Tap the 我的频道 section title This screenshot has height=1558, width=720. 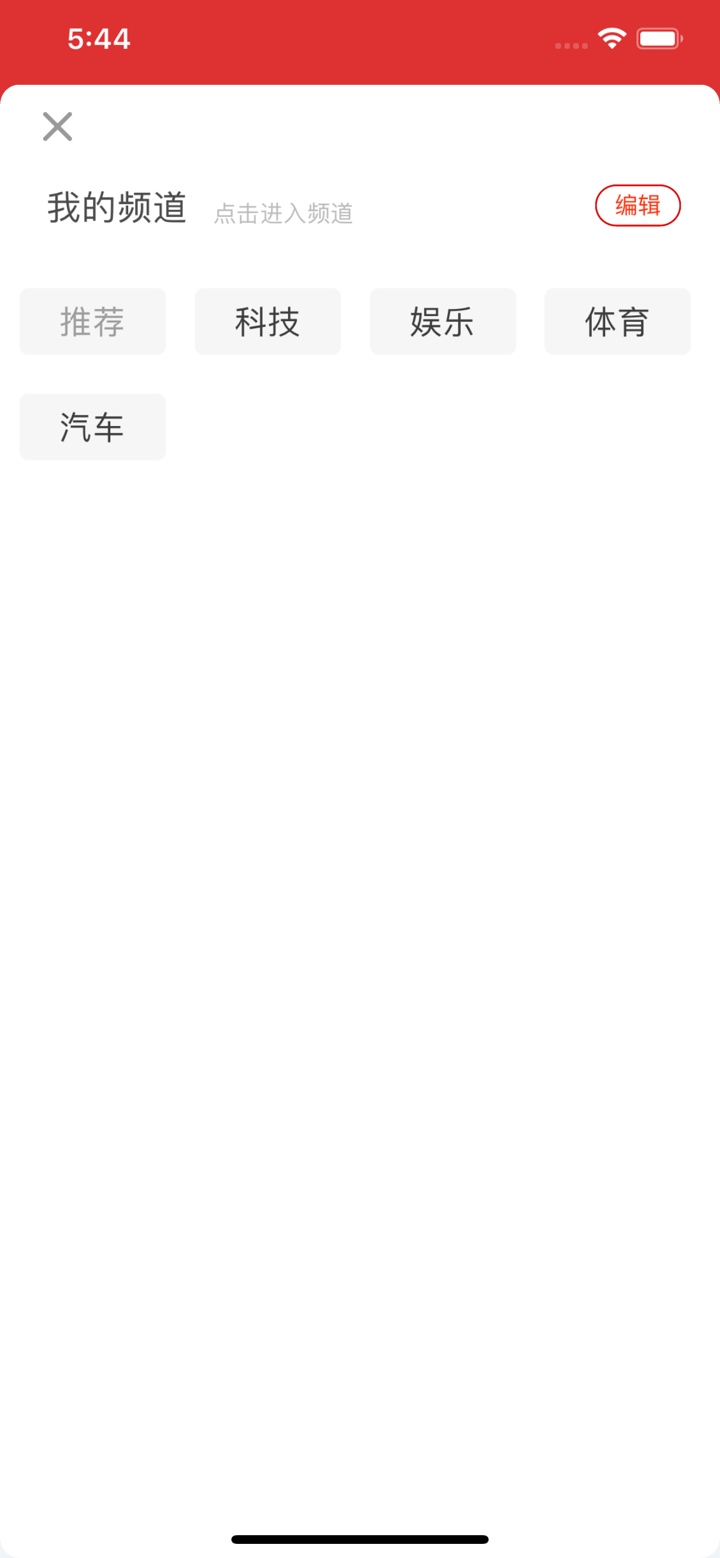[x=116, y=207]
